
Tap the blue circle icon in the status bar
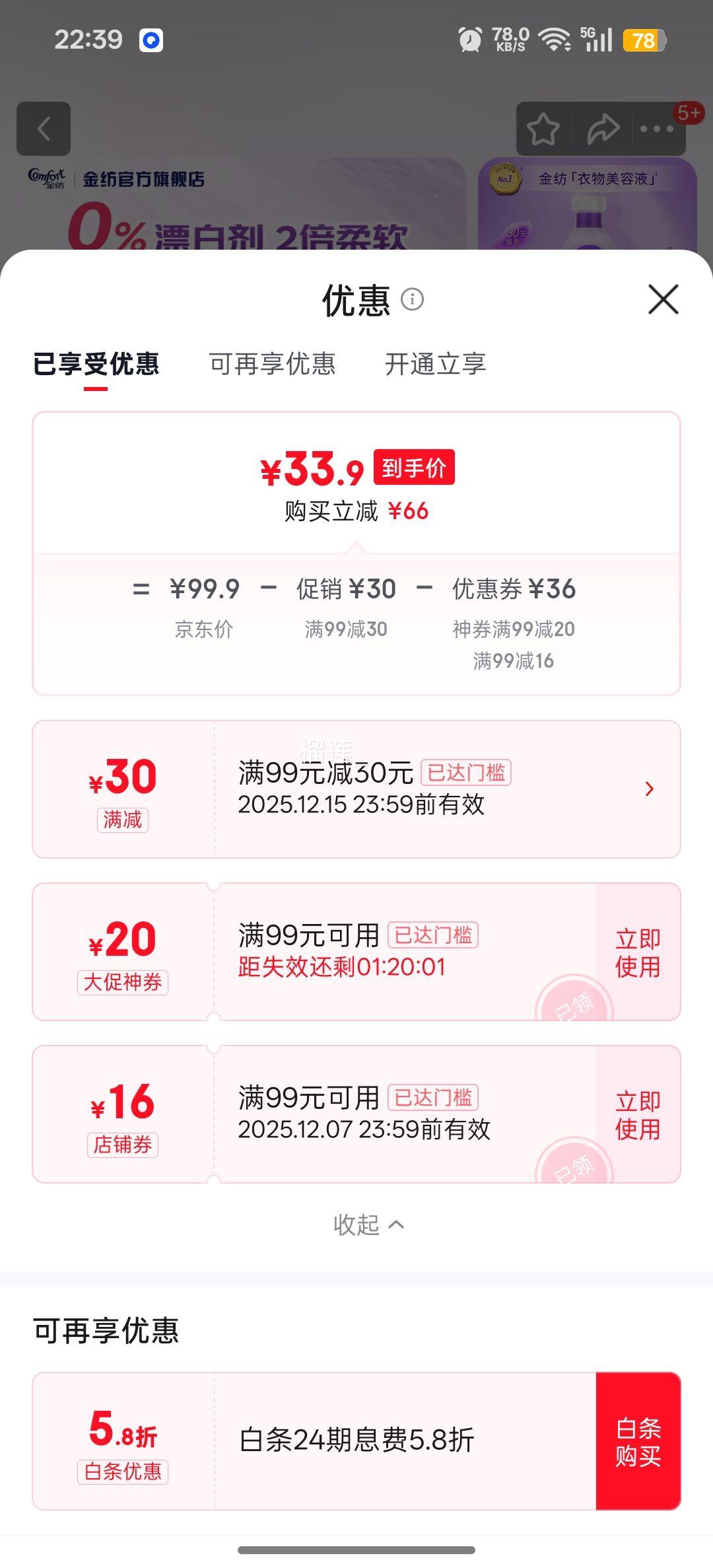pos(151,40)
